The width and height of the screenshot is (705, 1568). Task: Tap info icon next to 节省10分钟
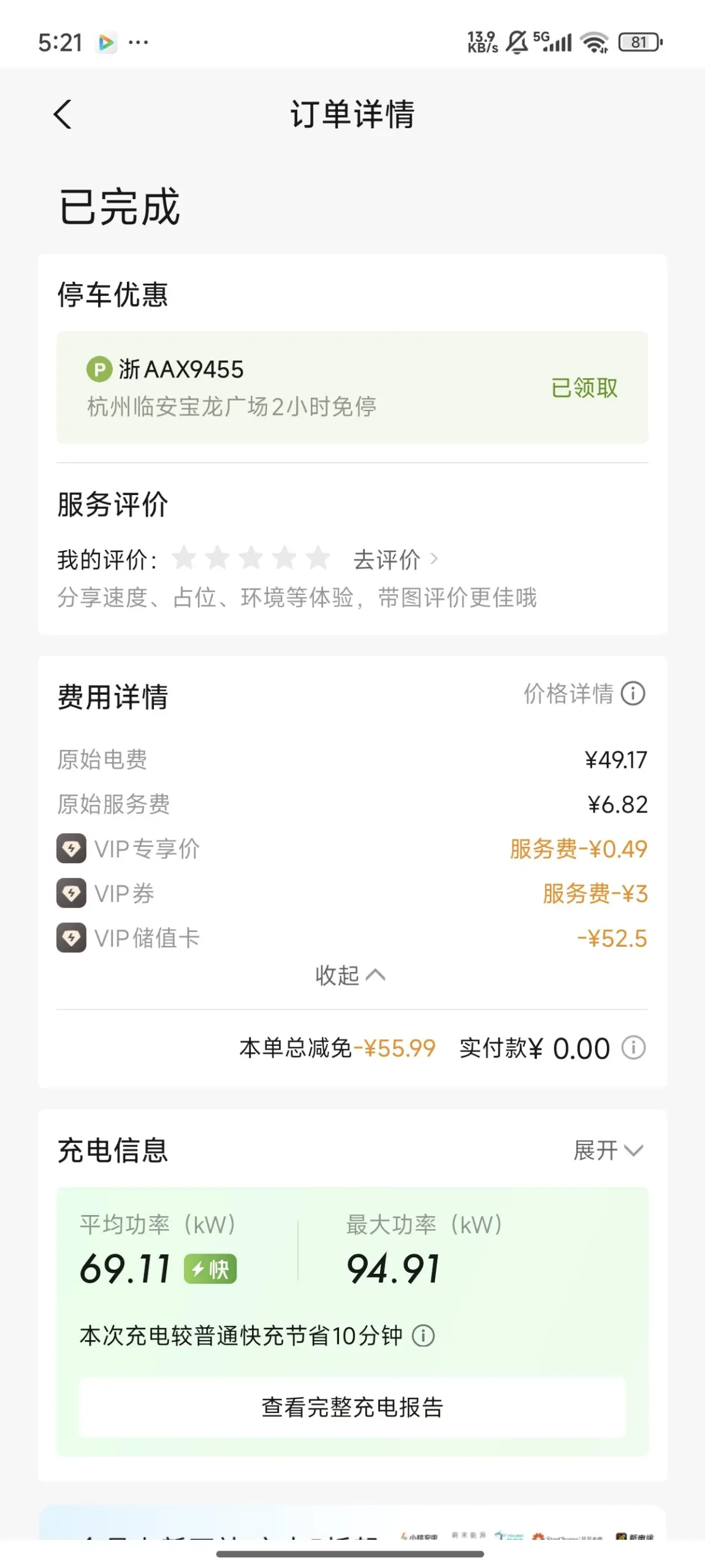click(x=423, y=1336)
